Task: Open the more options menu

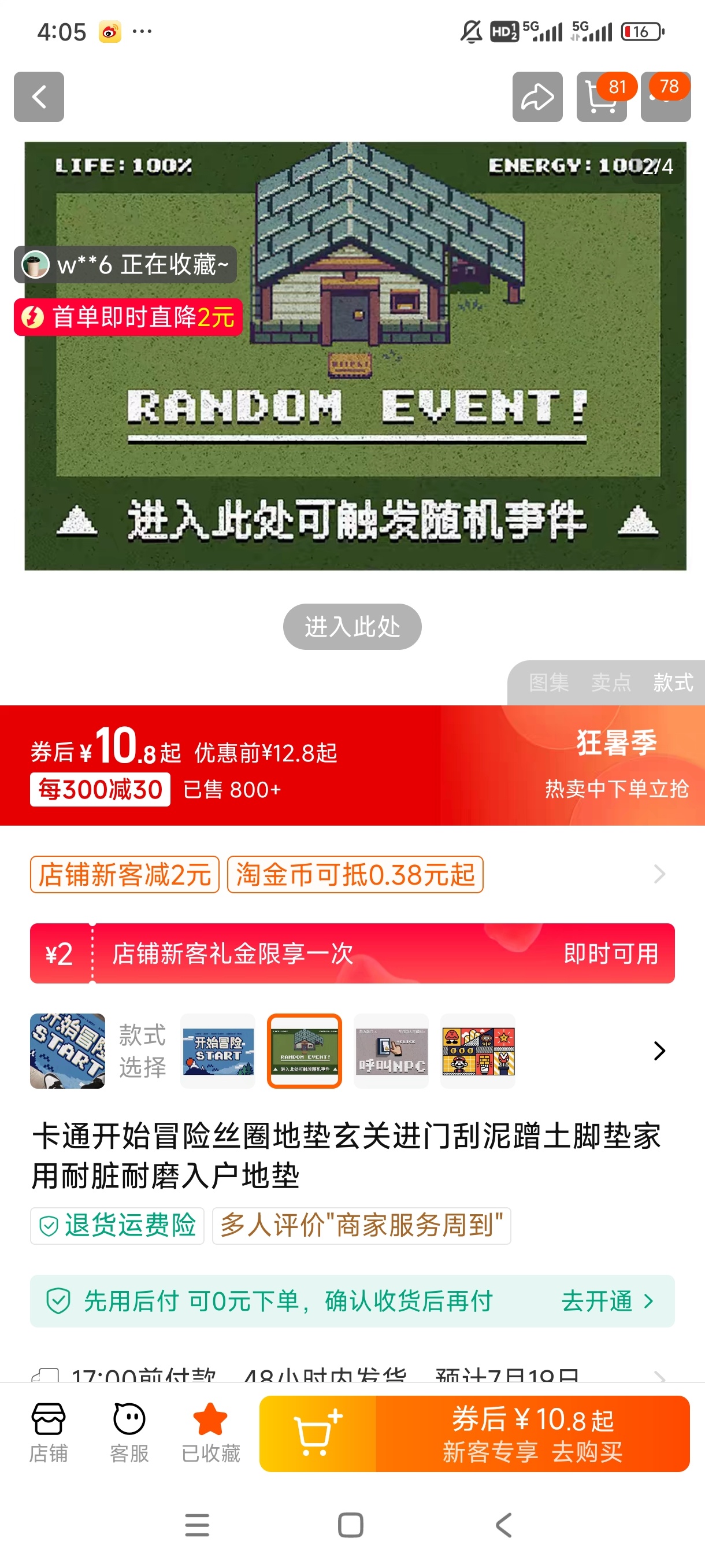Action: point(666,97)
